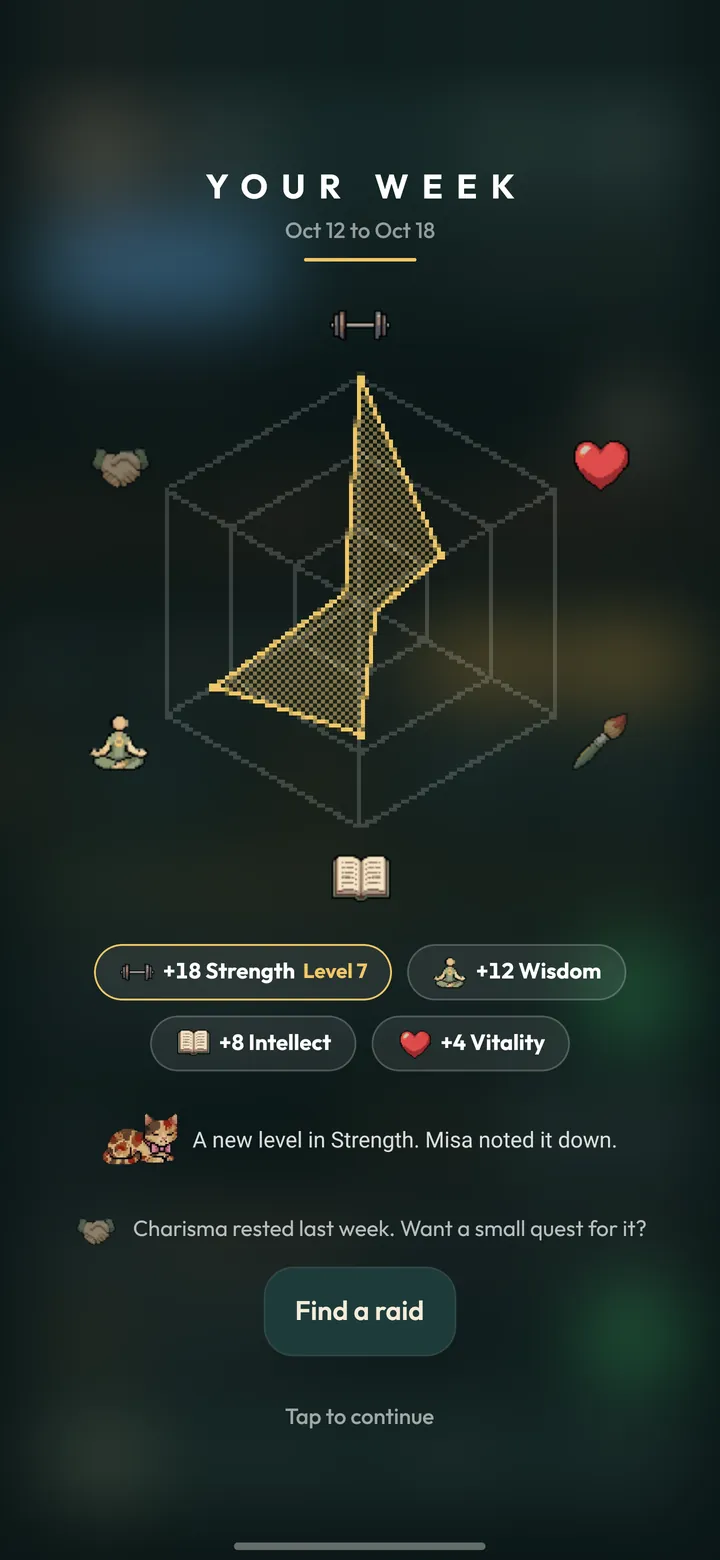Tap to continue past the summary

pos(360,1417)
